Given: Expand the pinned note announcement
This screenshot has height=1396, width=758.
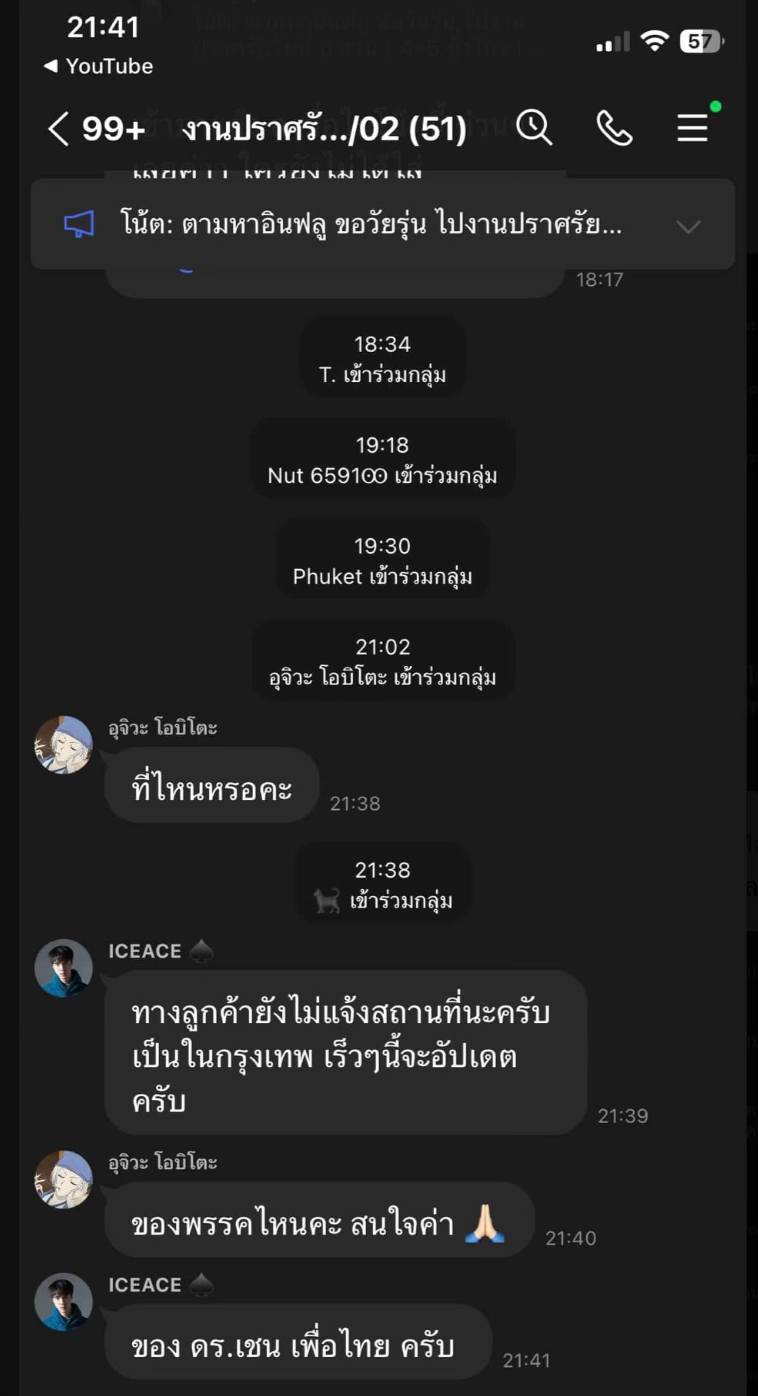Looking at the screenshot, I should (x=688, y=226).
